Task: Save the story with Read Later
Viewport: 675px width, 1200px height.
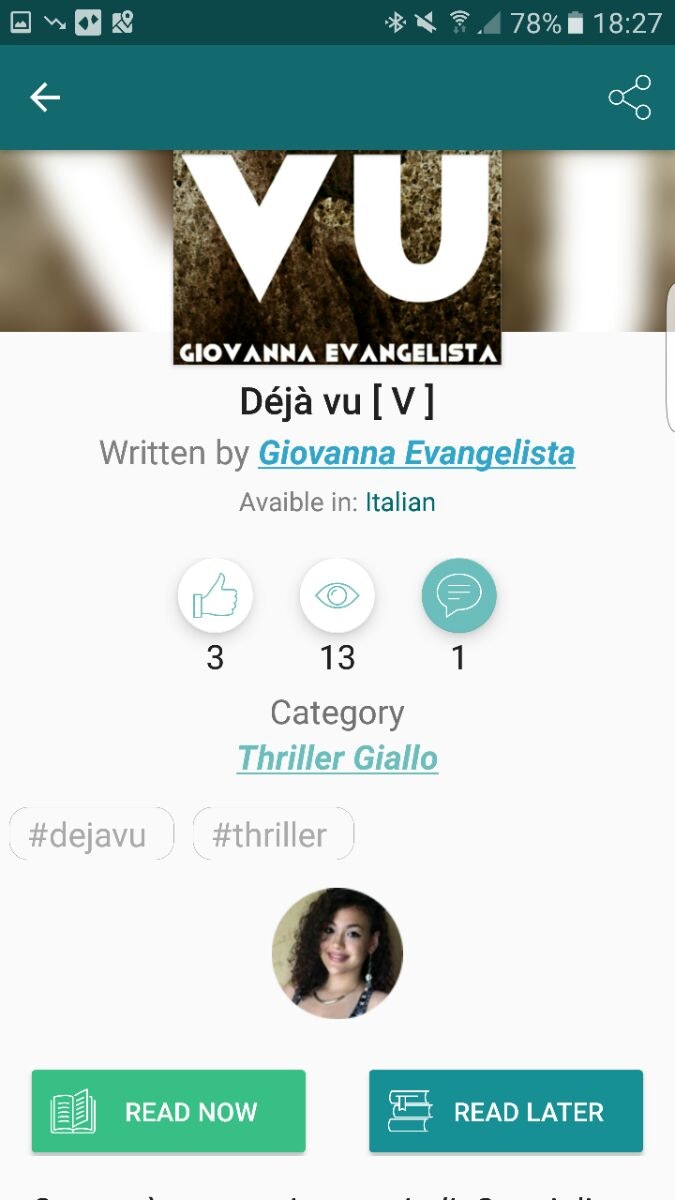Action: click(505, 1111)
